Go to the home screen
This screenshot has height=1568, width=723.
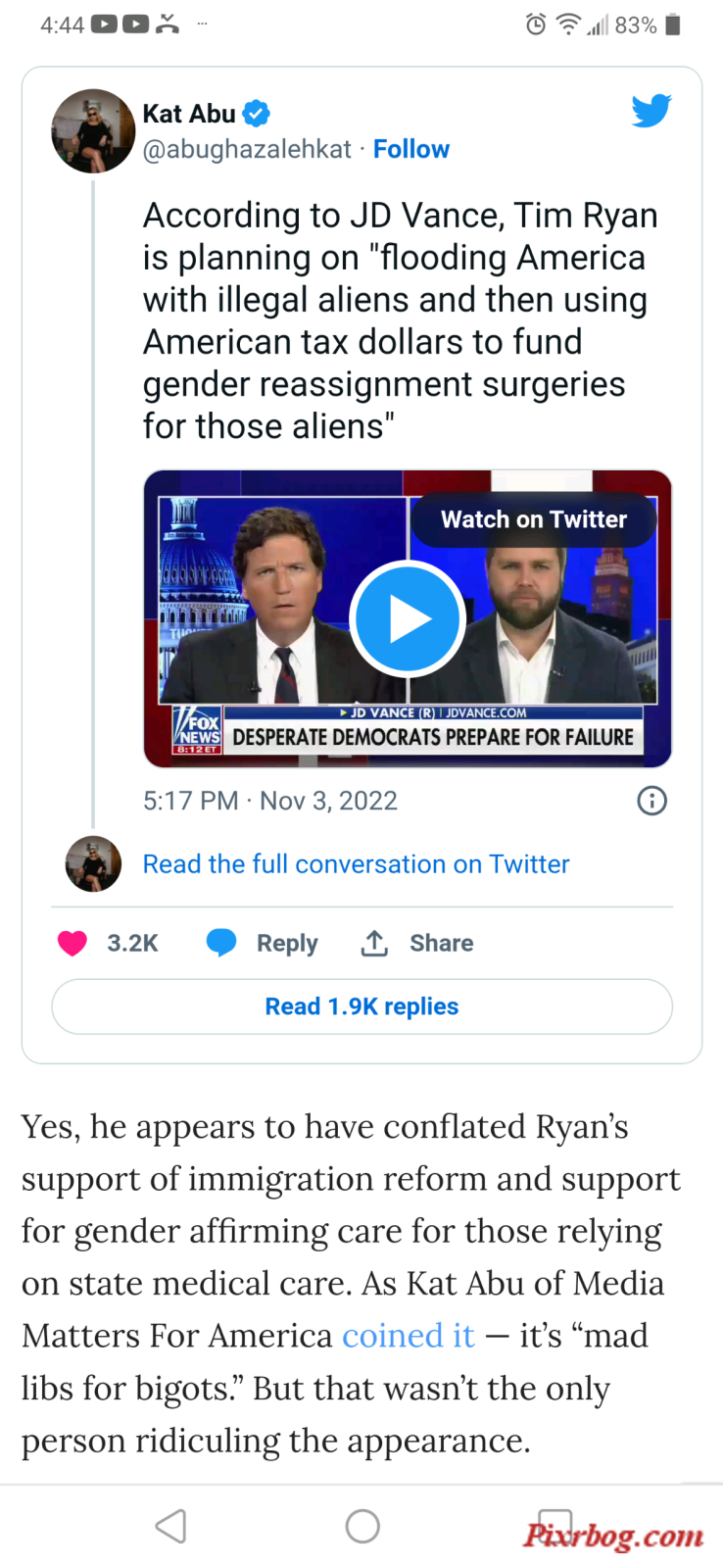tap(362, 1526)
